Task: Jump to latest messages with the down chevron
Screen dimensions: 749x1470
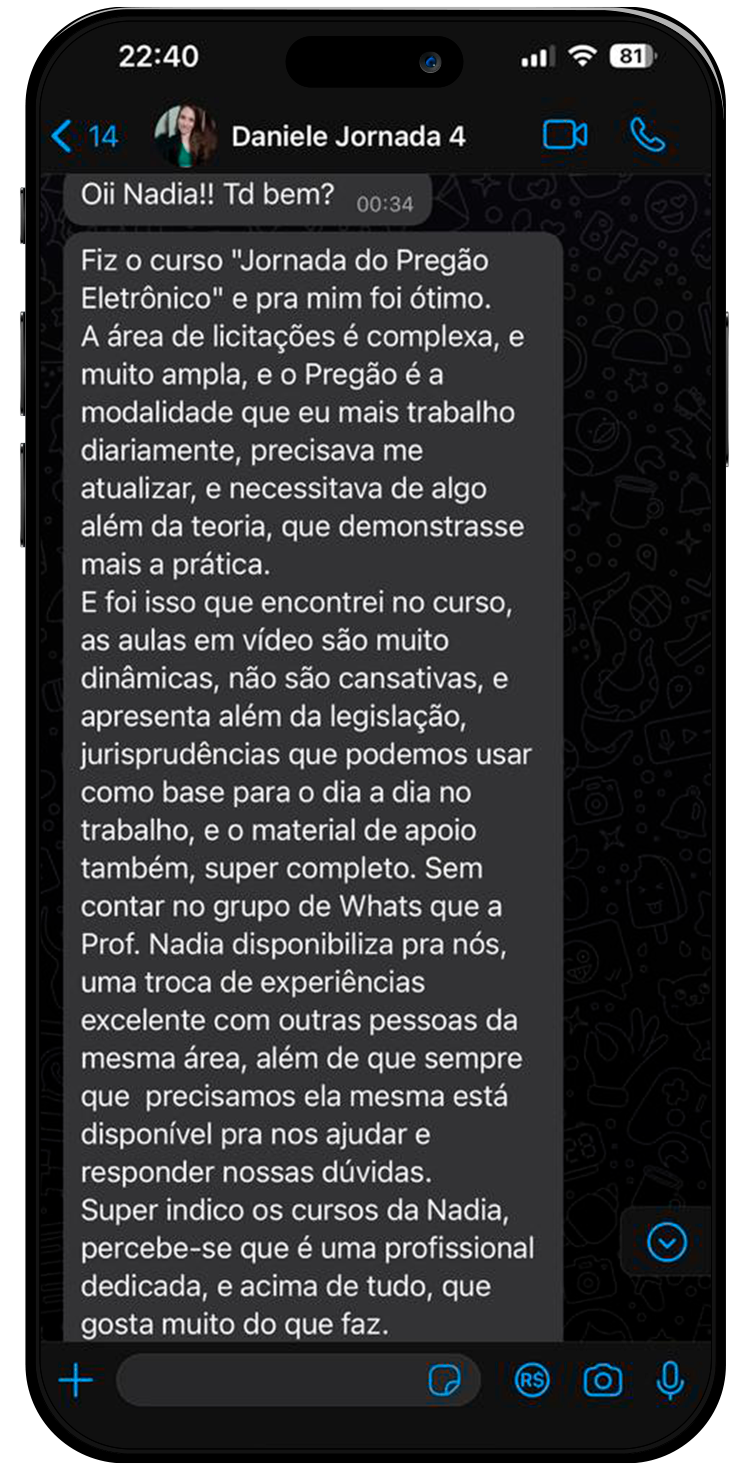Action: pos(665,1240)
